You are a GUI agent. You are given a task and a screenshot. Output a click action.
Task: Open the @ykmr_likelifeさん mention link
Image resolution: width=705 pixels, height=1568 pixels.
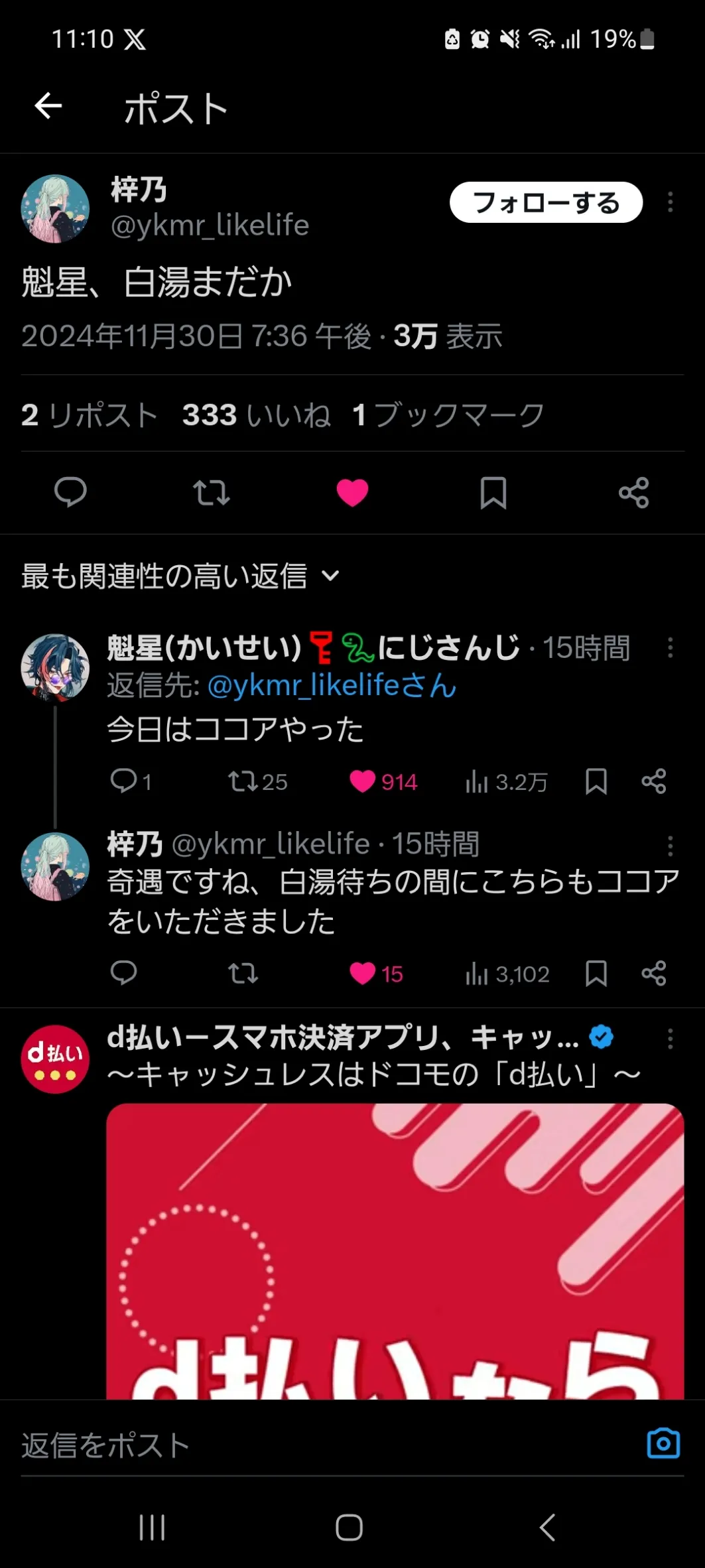coord(332,685)
